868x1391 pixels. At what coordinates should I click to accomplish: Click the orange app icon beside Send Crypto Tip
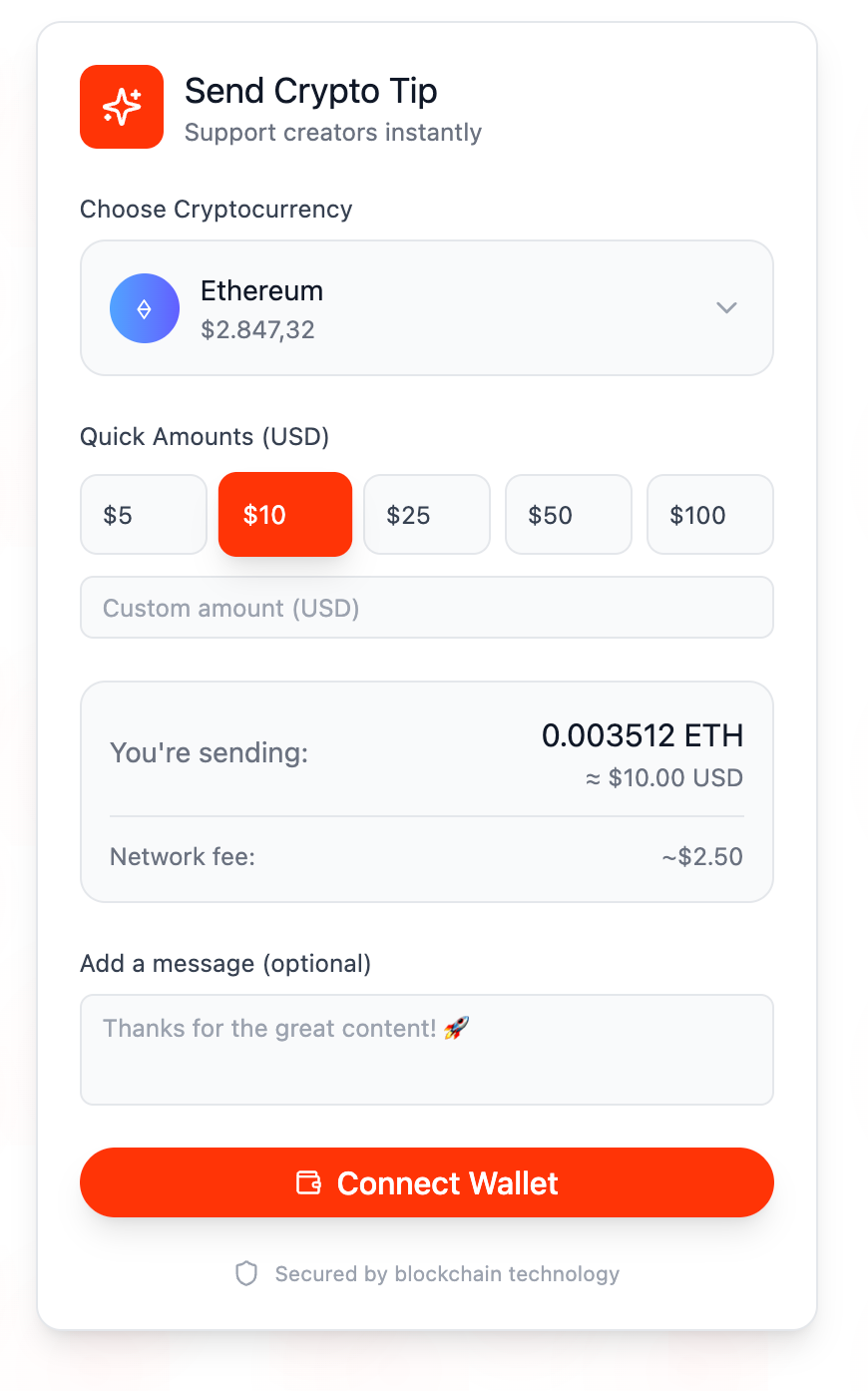(121, 107)
